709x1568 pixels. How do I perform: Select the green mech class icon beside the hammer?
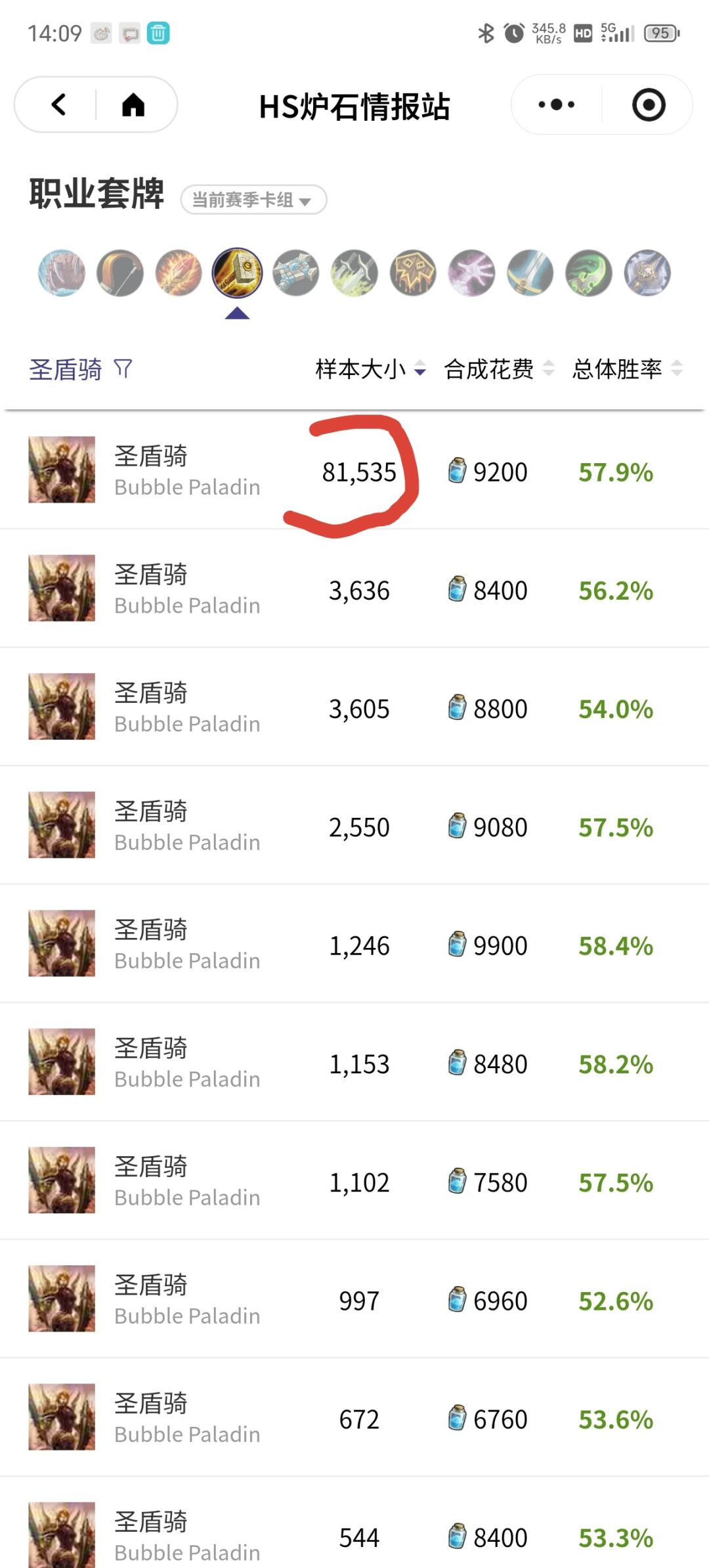coord(296,273)
